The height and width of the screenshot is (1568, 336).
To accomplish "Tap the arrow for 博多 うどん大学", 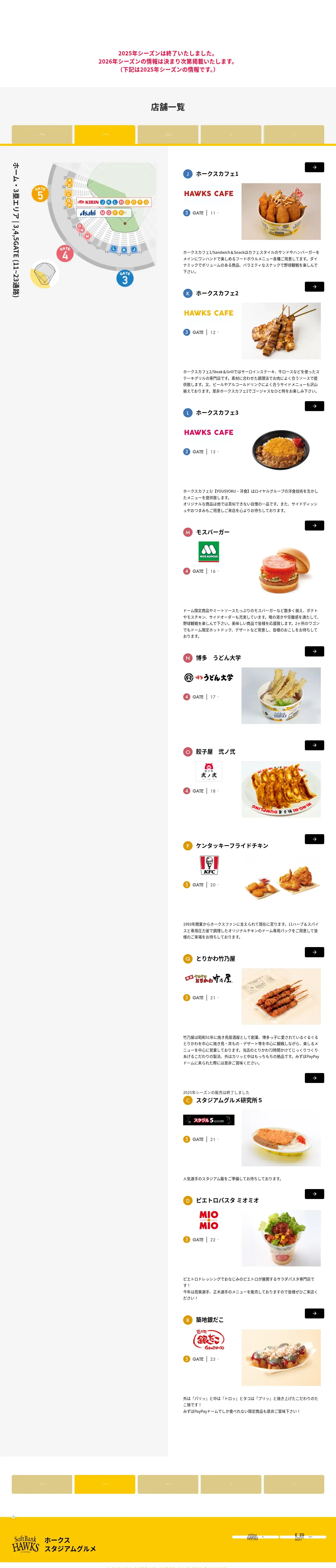I will click(314, 651).
